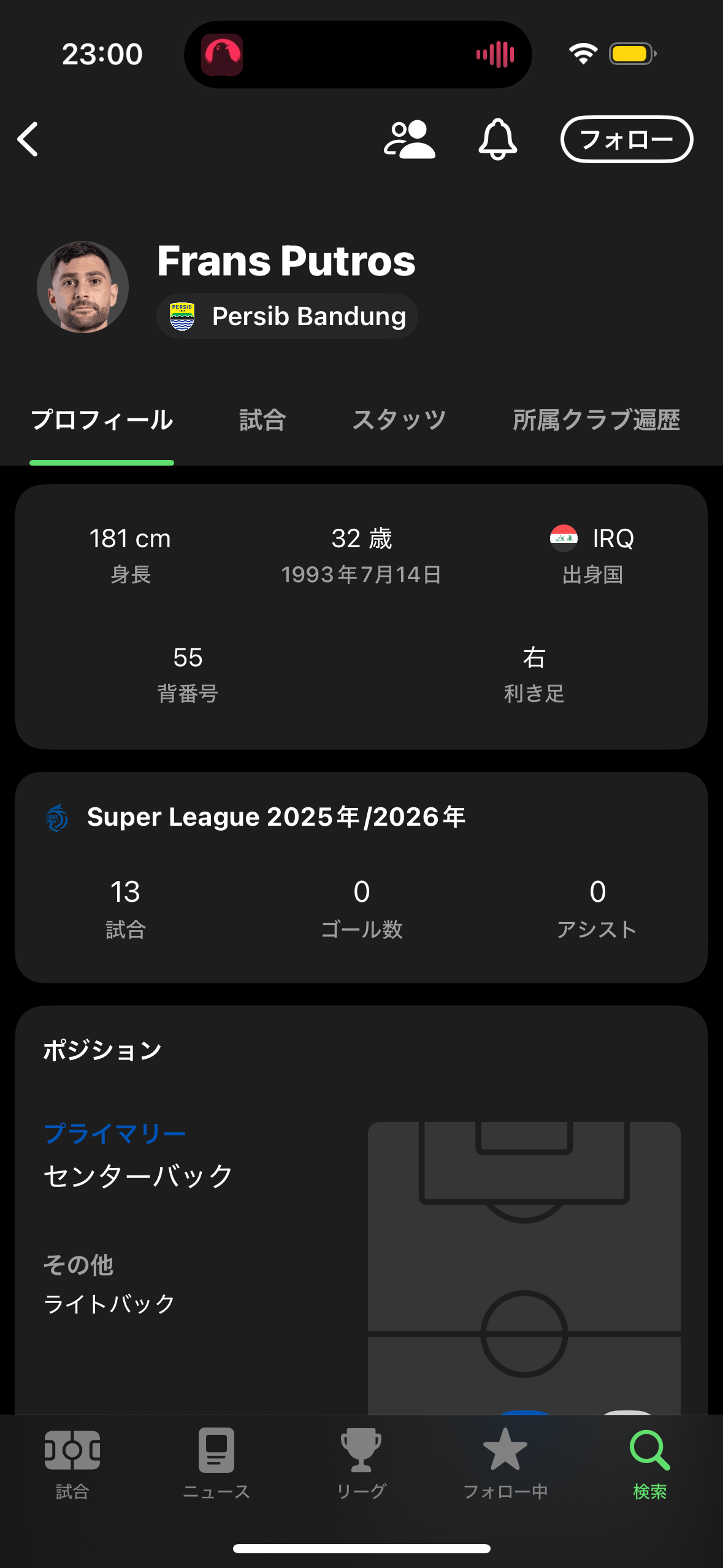Go back using the back arrow
Screen dimensions: 723x1568
click(x=28, y=139)
